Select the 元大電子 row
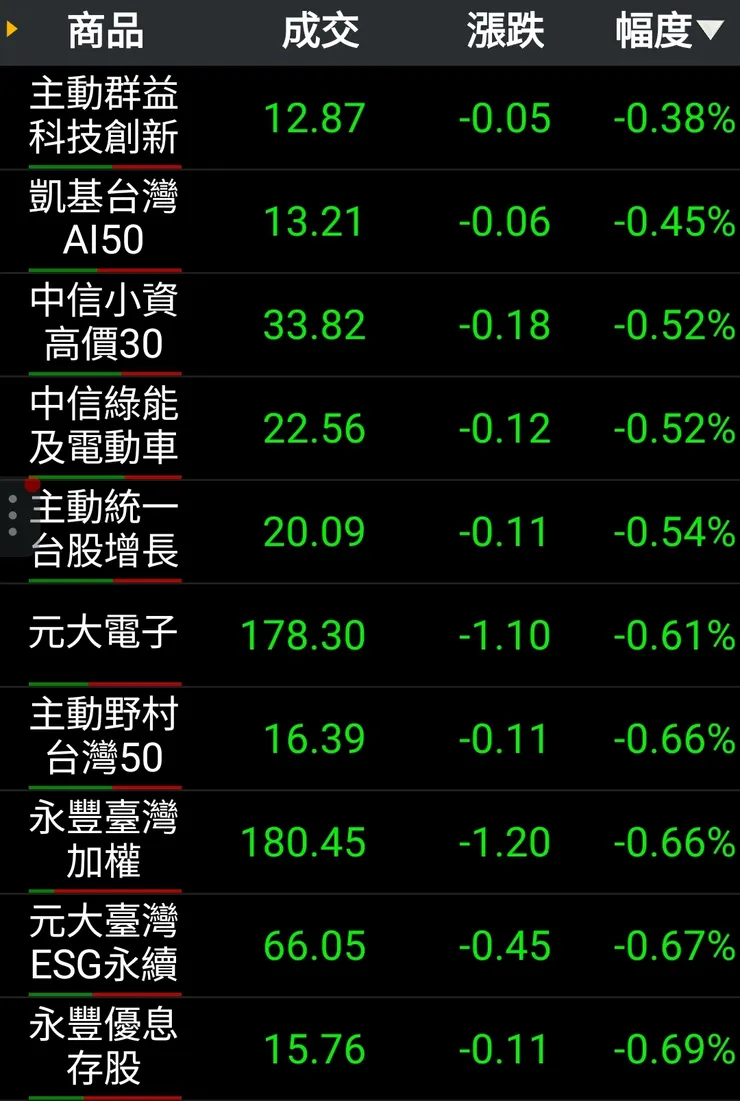740x1101 pixels. 104,634
